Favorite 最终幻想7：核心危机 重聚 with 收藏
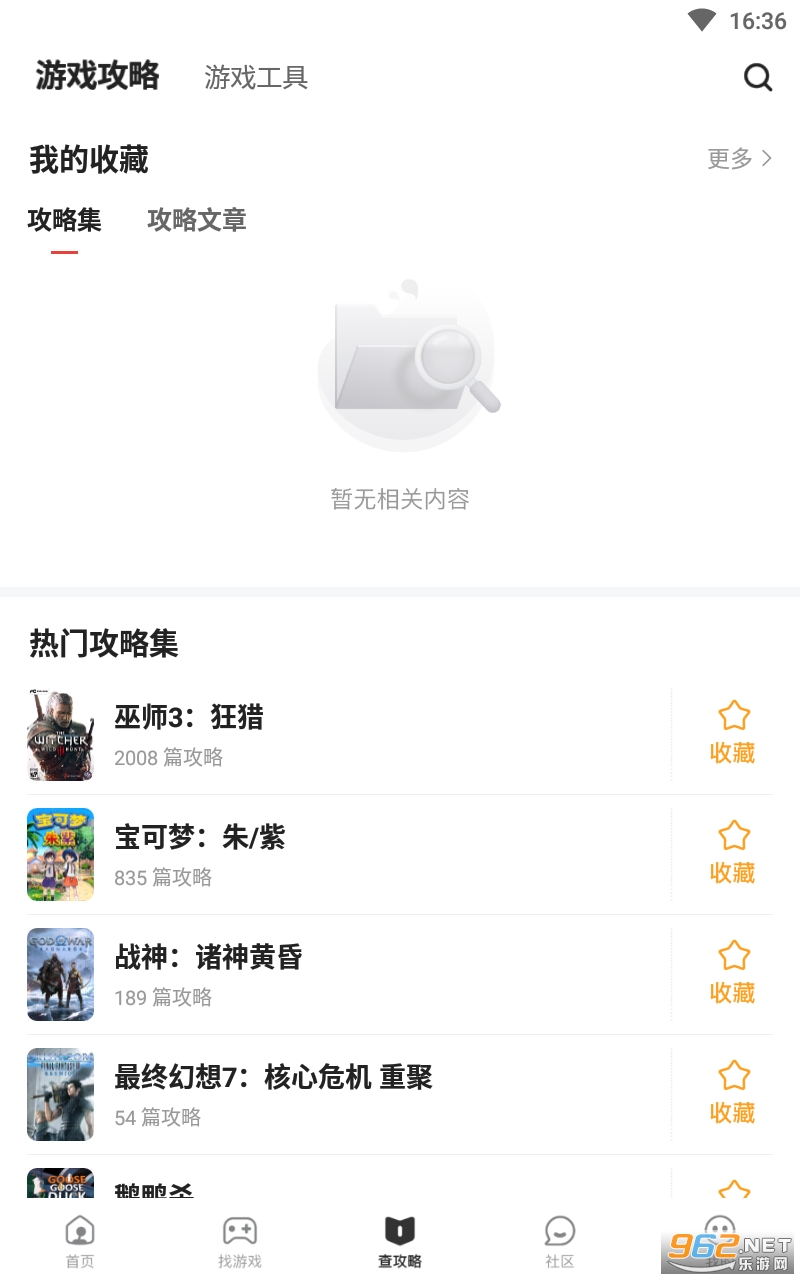The height and width of the screenshot is (1280, 800). (732, 1094)
